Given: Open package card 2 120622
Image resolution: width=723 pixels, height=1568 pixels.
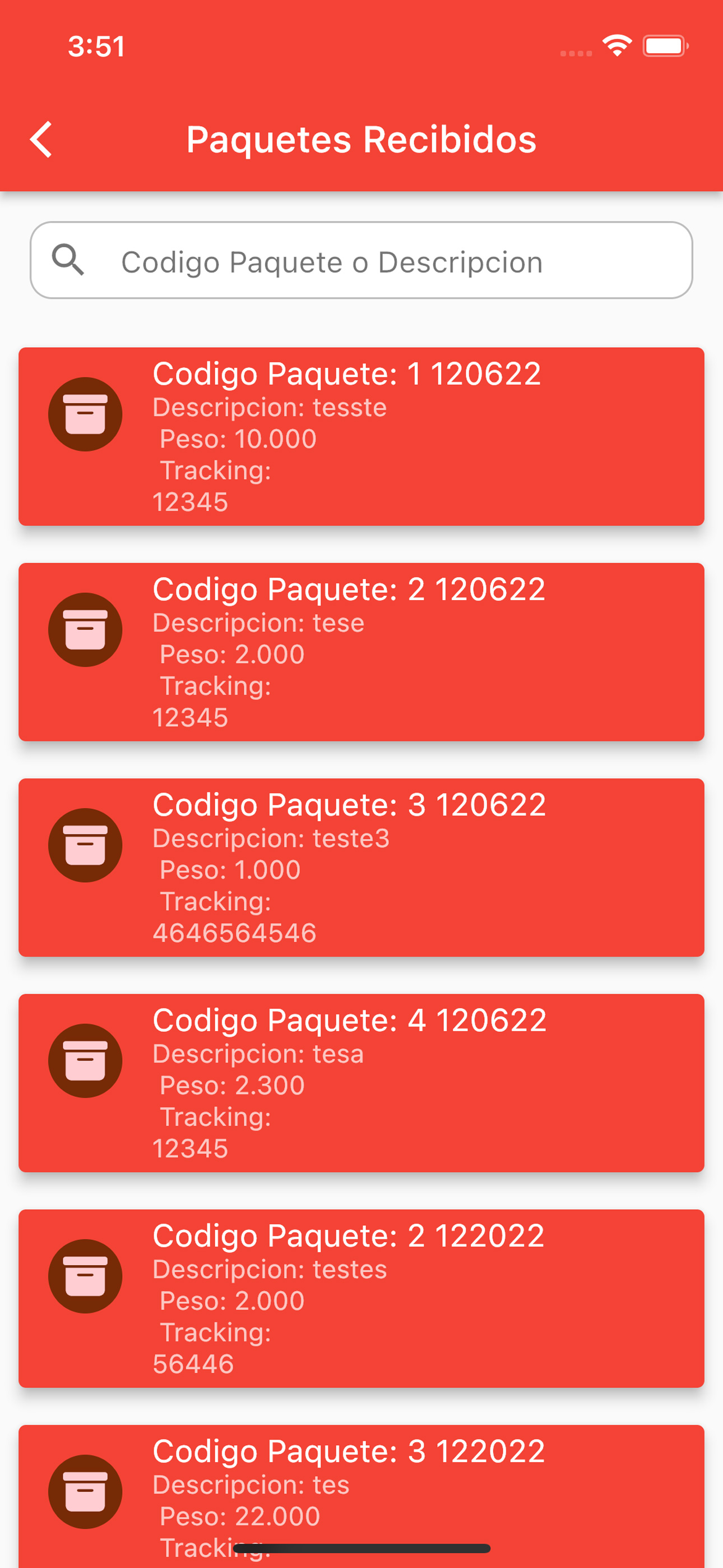Looking at the screenshot, I should coord(361,652).
